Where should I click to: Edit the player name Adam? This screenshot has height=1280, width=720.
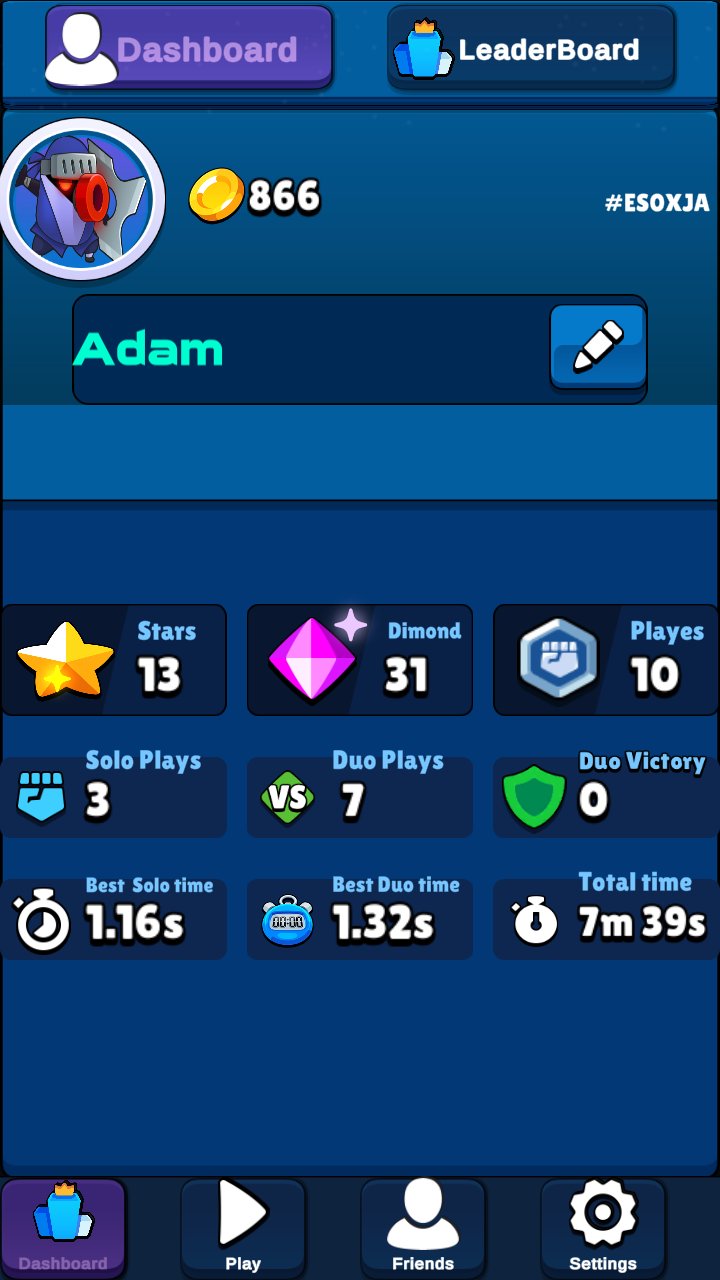(598, 346)
